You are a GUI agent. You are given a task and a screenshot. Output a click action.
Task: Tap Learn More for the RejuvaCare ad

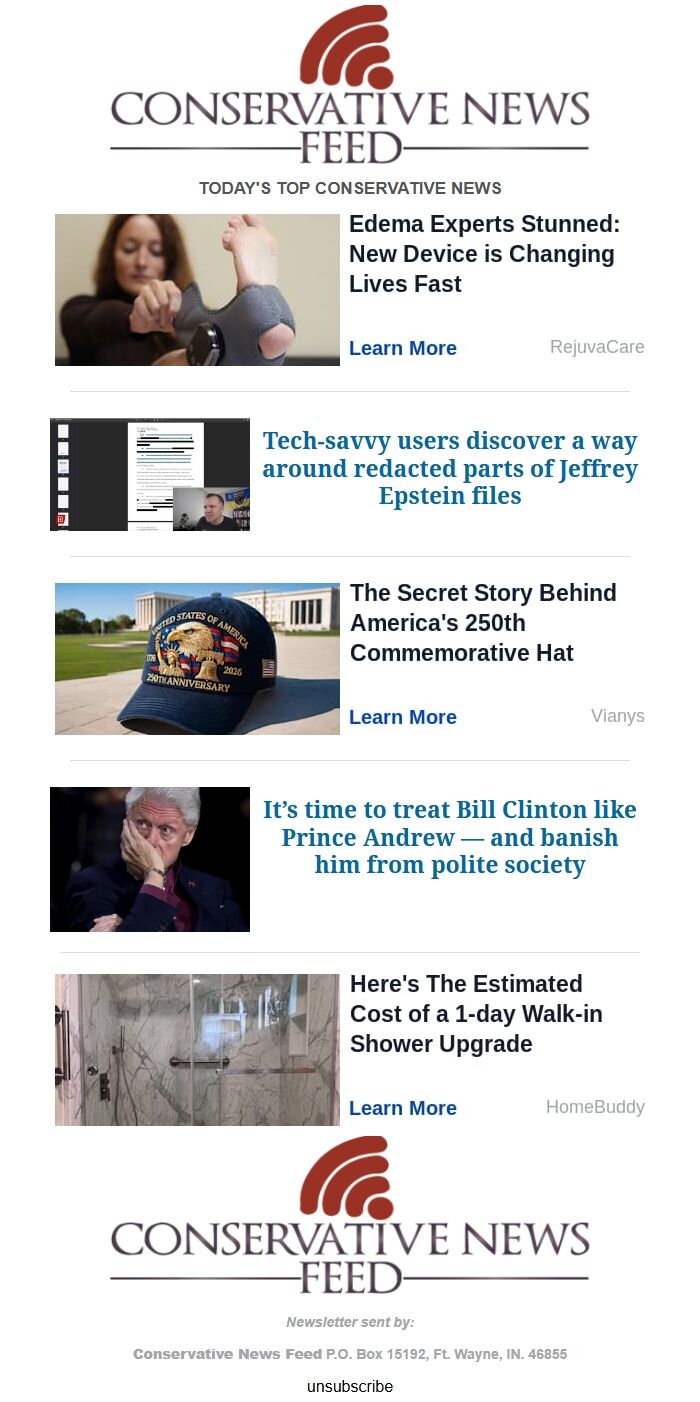tap(402, 348)
